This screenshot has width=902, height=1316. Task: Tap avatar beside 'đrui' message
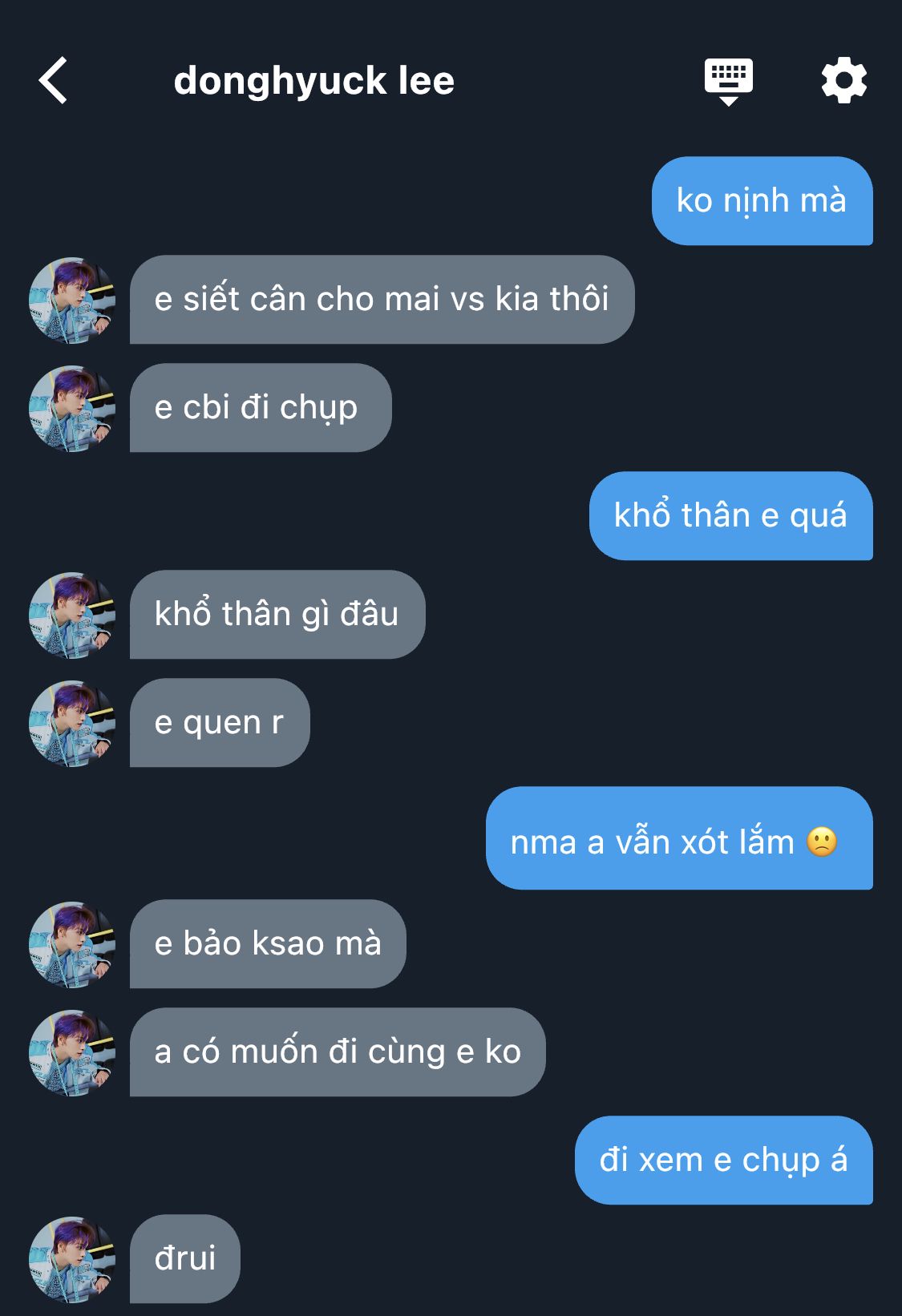[x=72, y=1259]
